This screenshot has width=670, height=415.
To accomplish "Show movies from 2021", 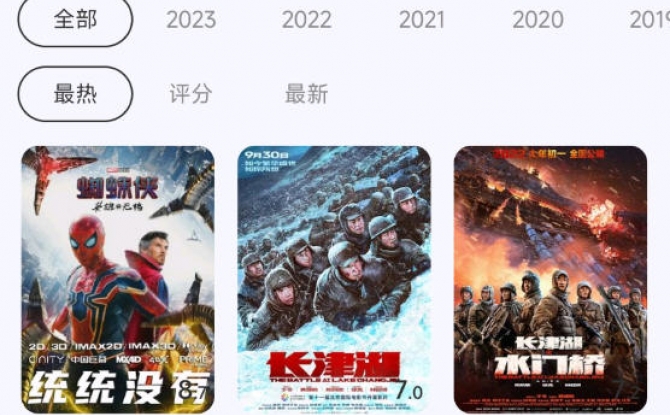I will [421, 19].
